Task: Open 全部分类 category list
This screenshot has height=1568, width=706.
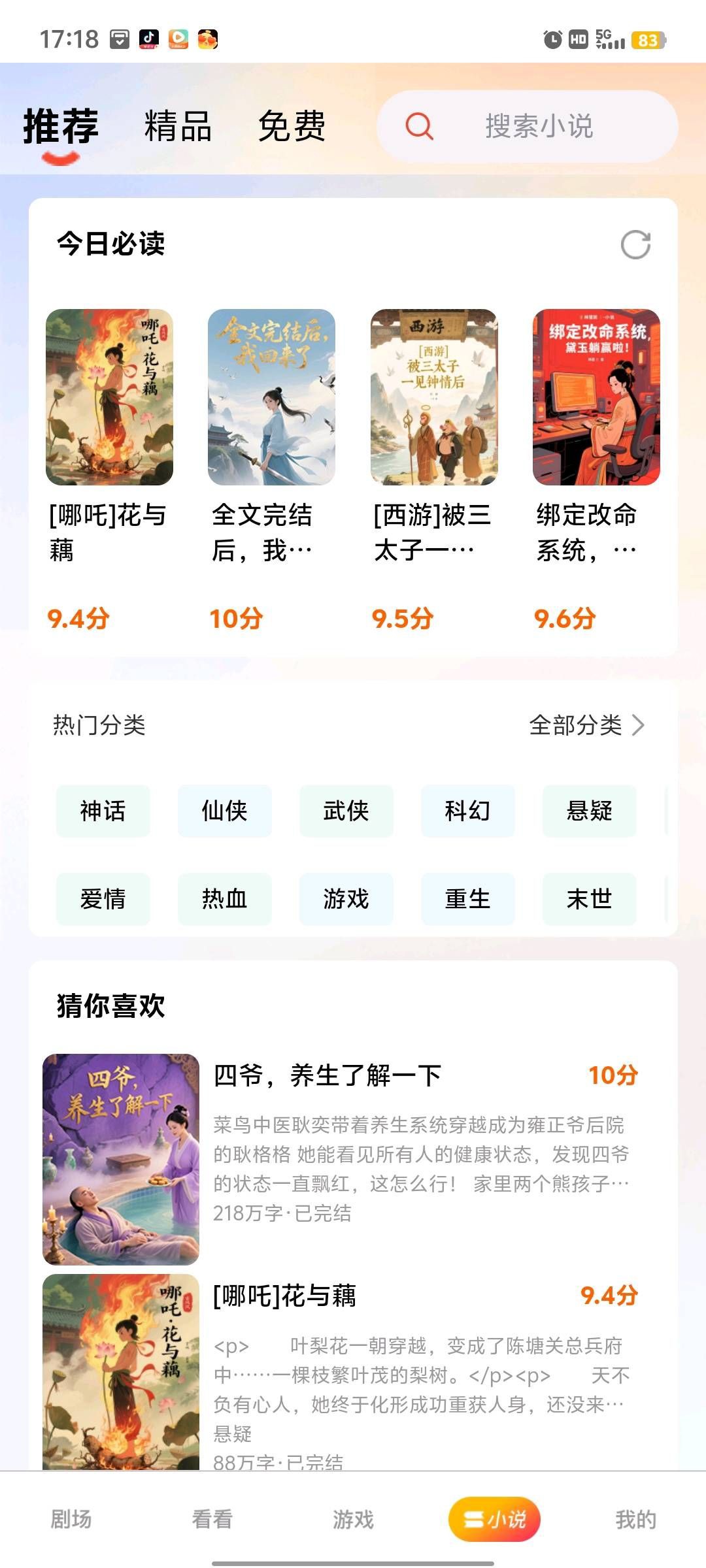Action: click(x=586, y=725)
